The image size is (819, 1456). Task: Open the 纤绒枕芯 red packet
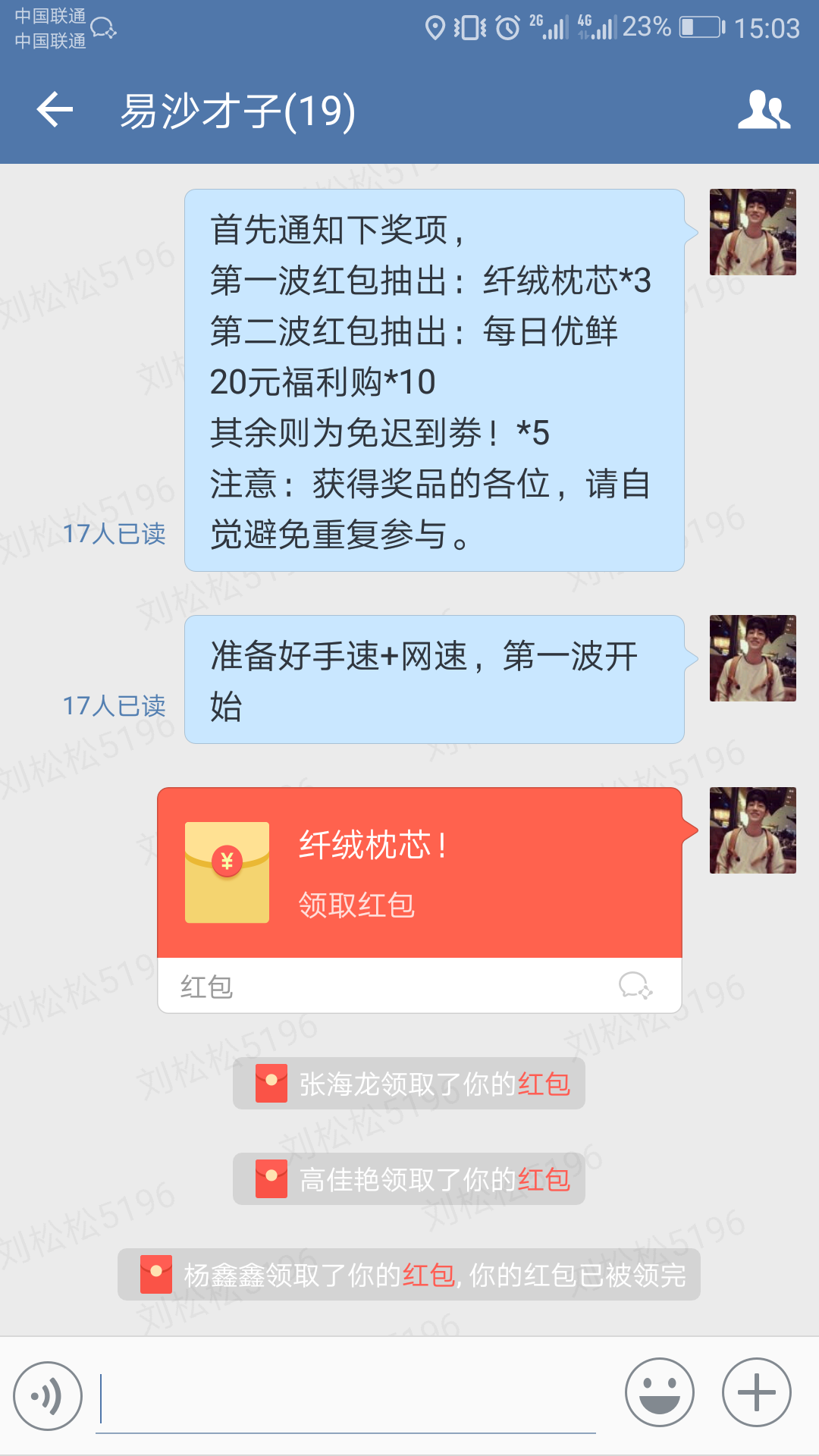tap(419, 873)
